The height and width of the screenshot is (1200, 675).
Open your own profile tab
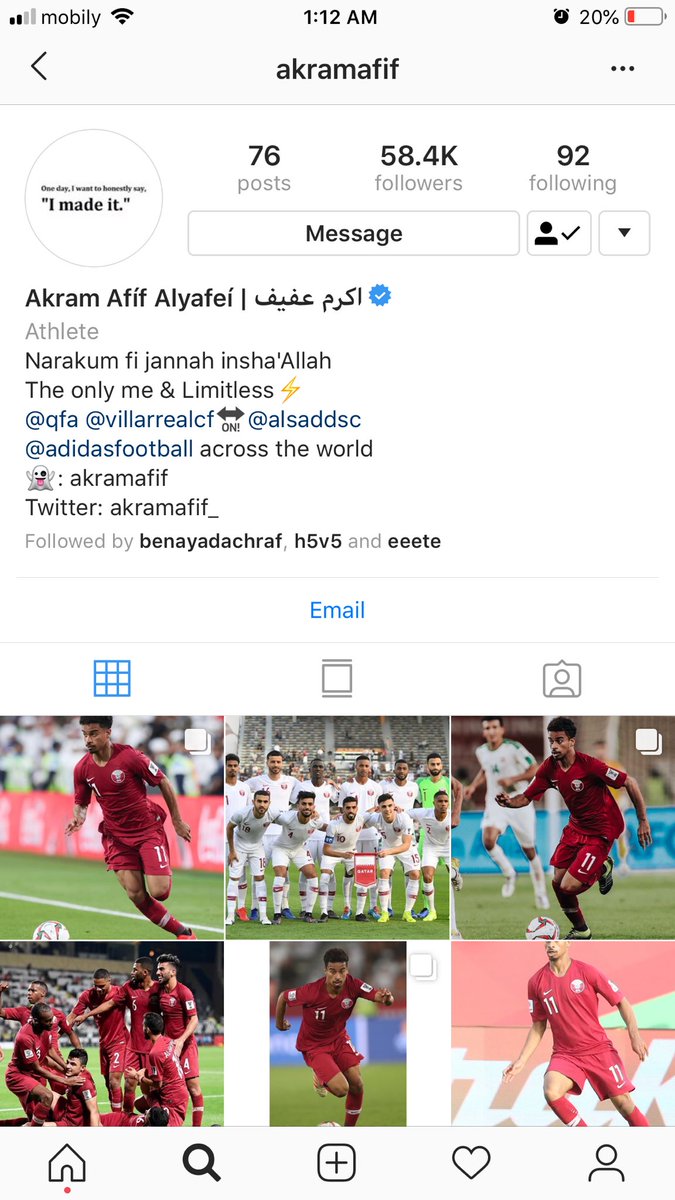point(606,1162)
